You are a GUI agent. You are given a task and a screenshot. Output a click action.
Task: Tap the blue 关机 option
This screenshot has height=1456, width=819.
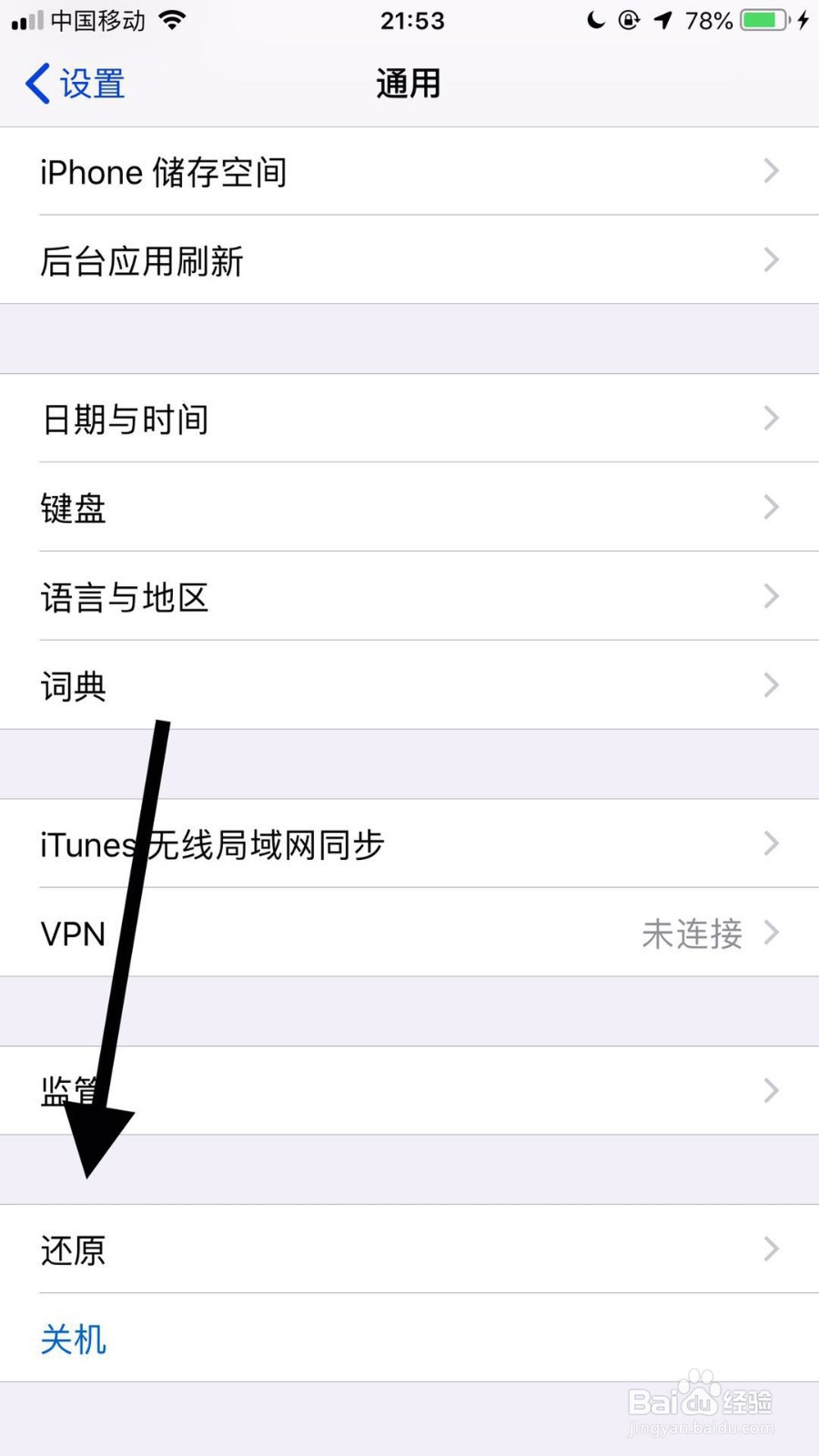coord(74,1339)
